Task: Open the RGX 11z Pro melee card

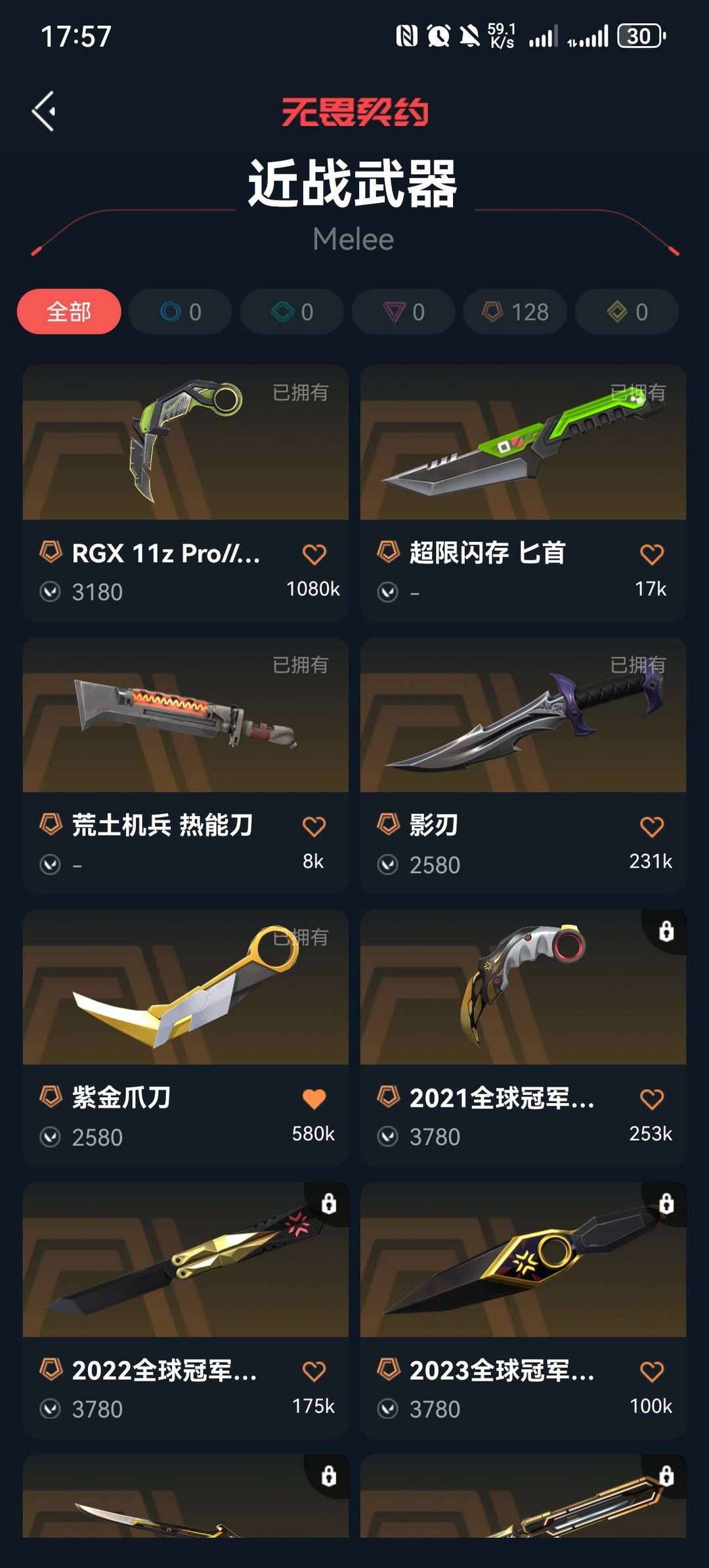Action: tap(186, 493)
